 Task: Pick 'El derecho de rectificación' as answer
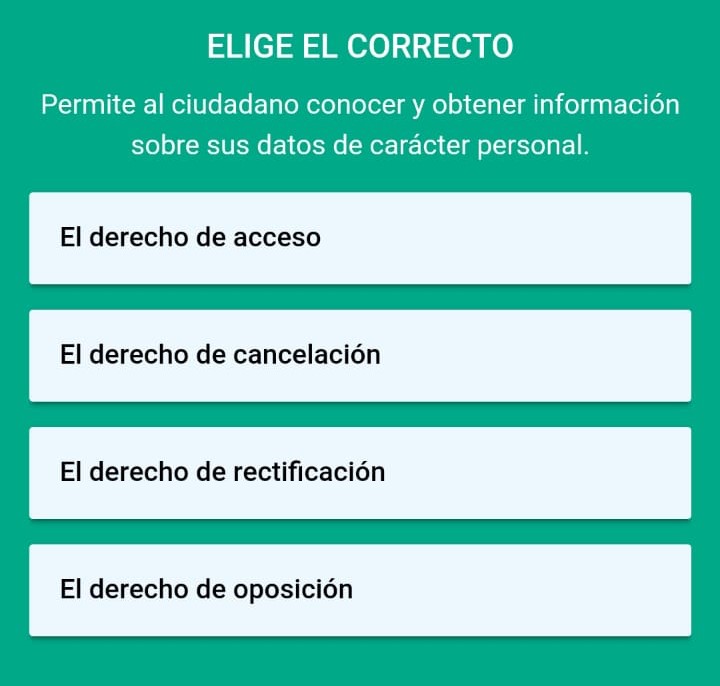click(x=360, y=472)
